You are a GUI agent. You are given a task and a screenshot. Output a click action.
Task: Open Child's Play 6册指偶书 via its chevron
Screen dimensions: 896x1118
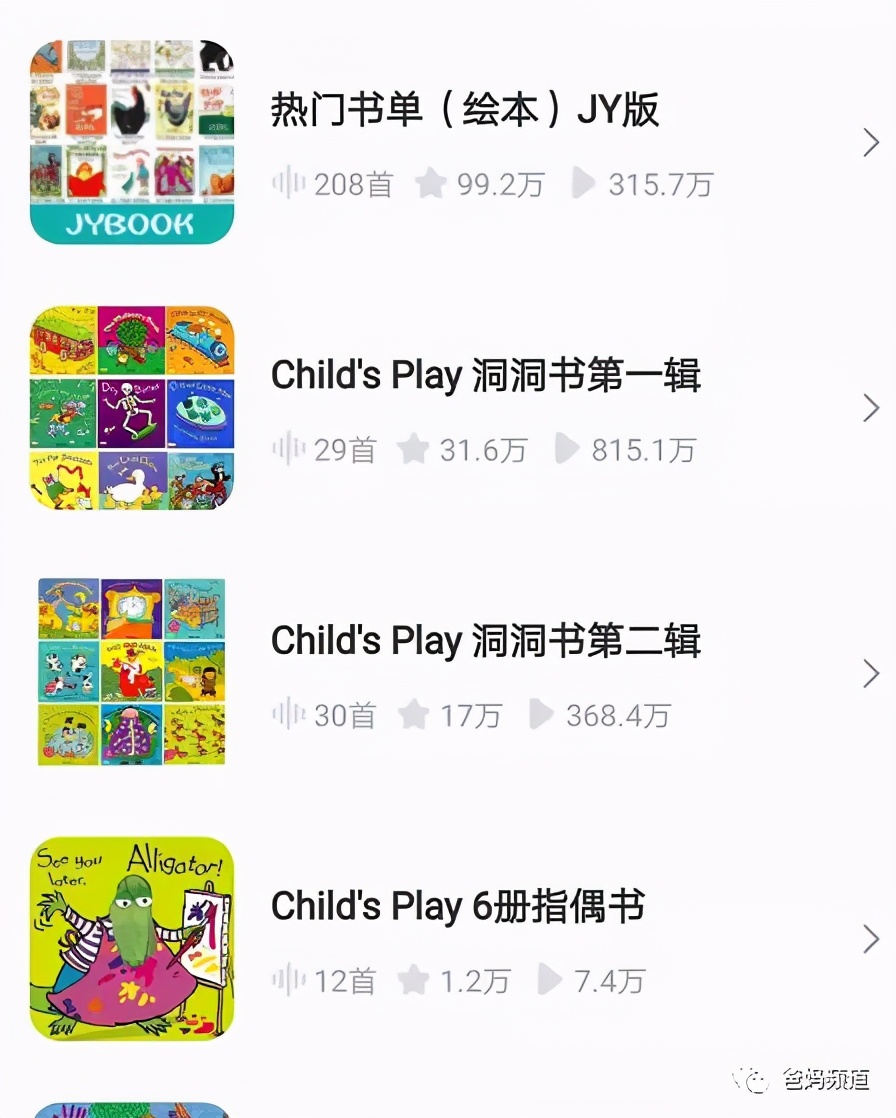pyautogui.click(x=869, y=939)
